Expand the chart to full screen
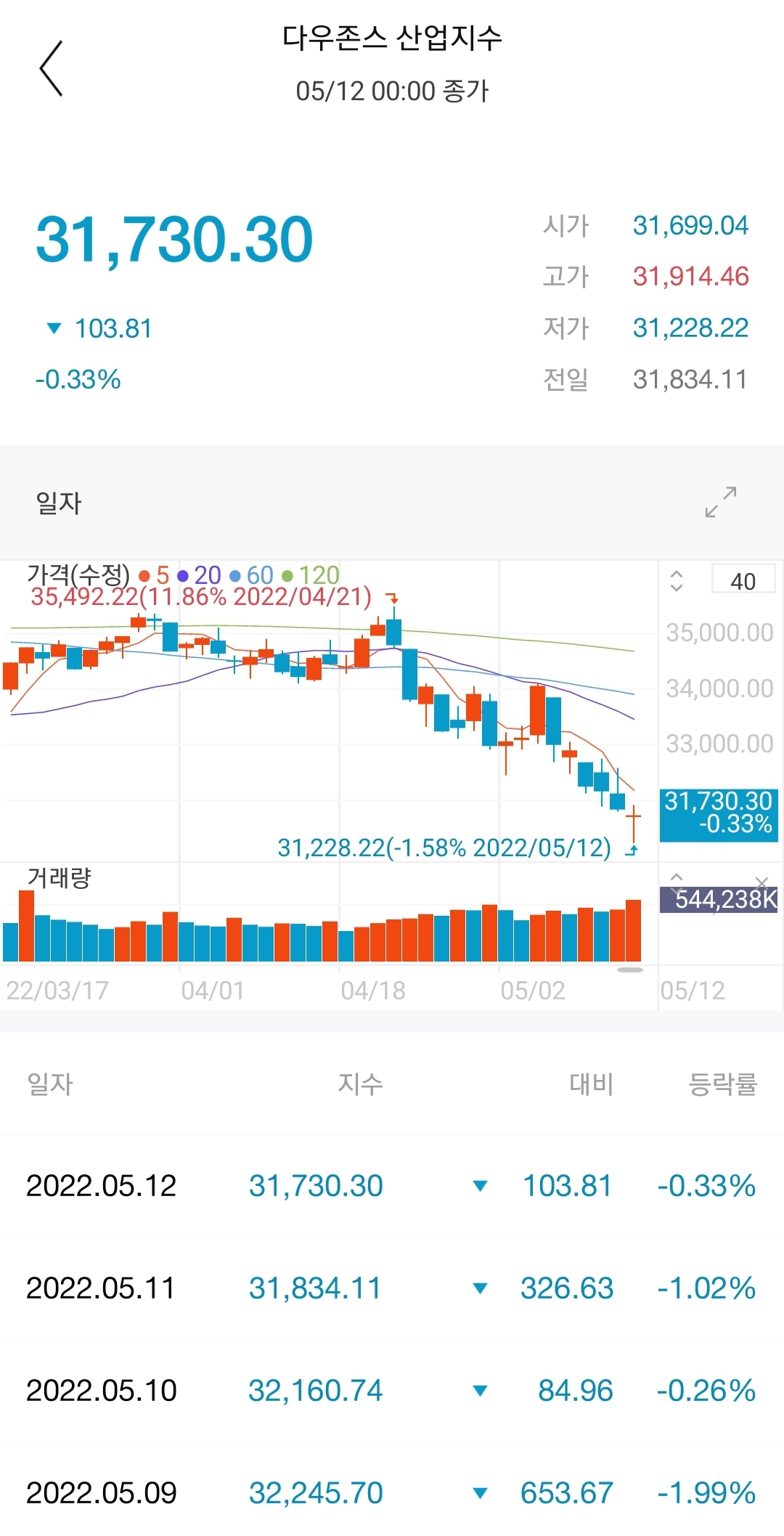The width and height of the screenshot is (784, 1536). pyautogui.click(x=721, y=502)
